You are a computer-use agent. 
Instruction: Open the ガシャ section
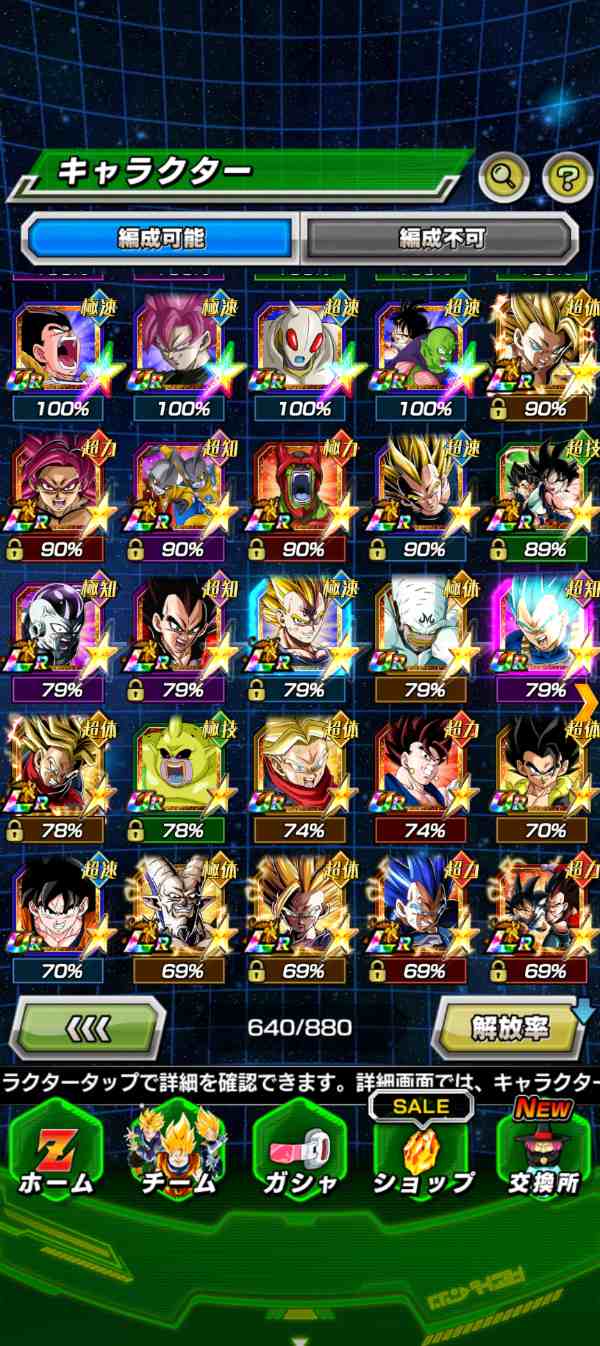coord(301,1150)
